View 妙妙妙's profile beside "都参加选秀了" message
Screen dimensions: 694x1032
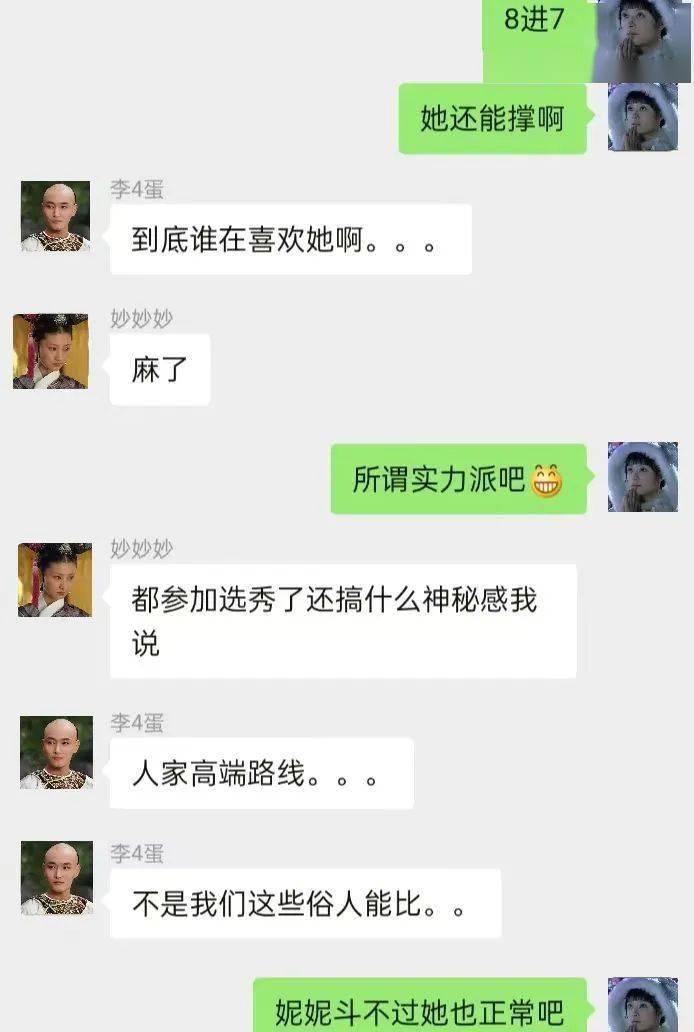click(x=55, y=580)
